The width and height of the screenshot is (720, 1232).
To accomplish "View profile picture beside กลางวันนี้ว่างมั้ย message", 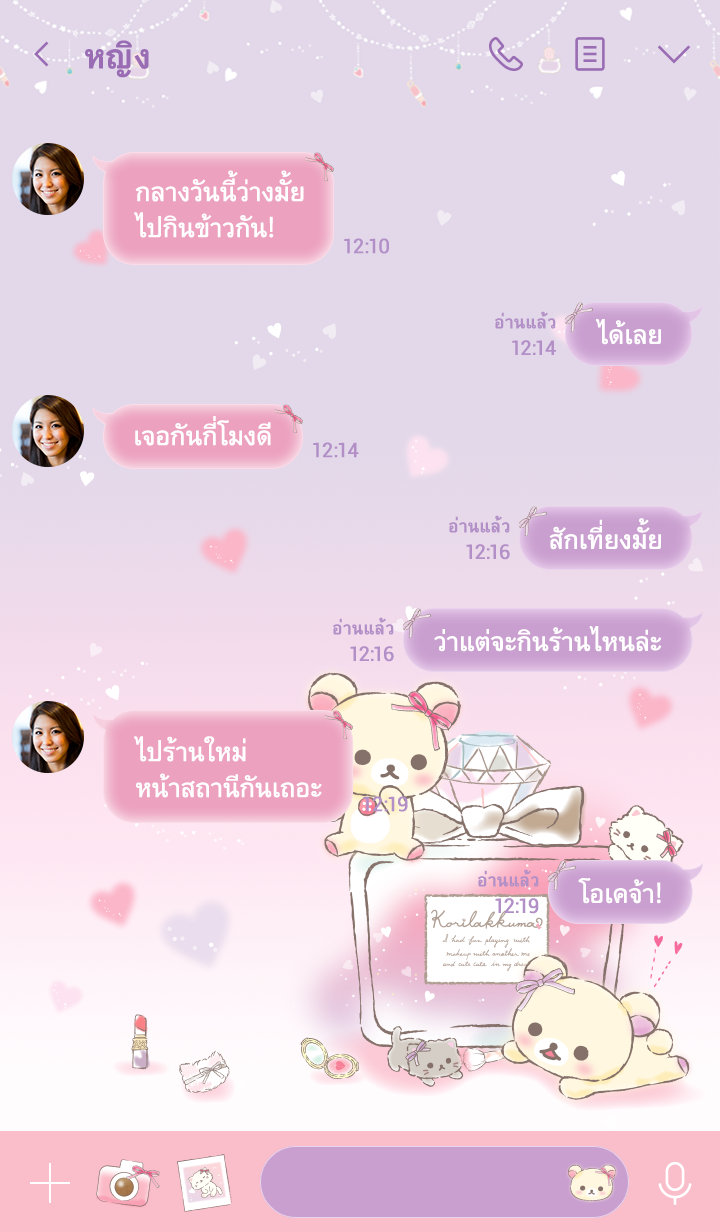I will 48,179.
